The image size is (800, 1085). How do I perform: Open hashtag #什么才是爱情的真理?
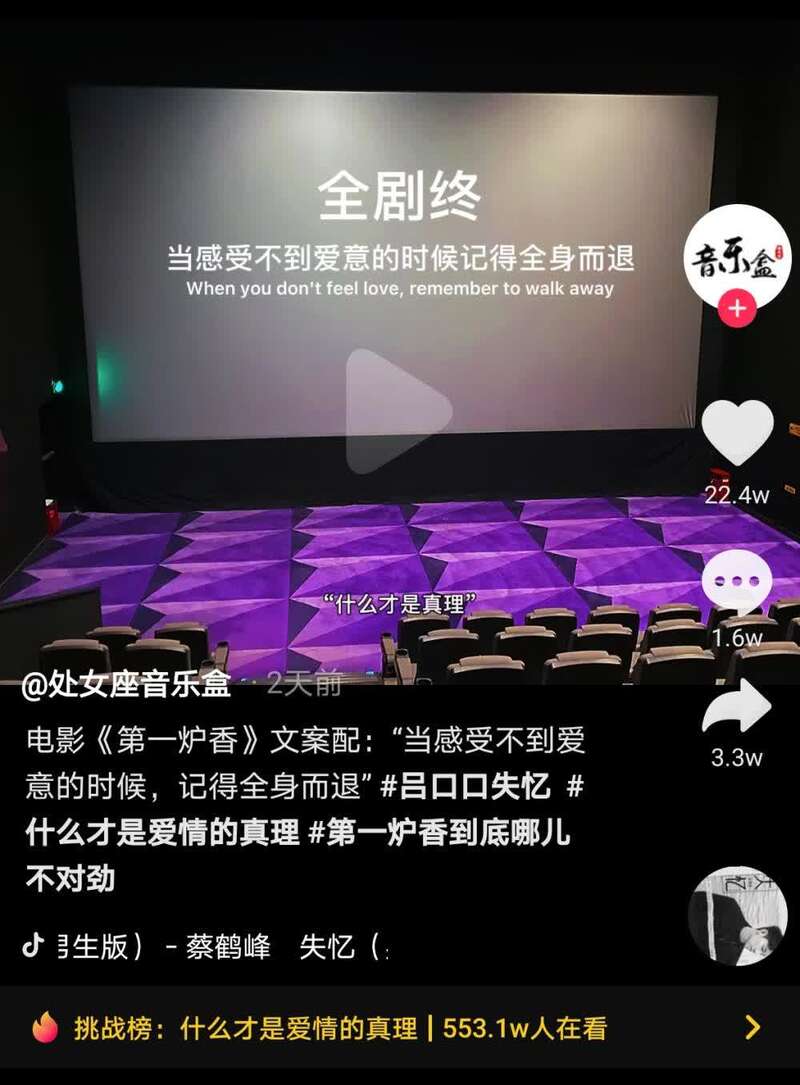click(x=163, y=832)
